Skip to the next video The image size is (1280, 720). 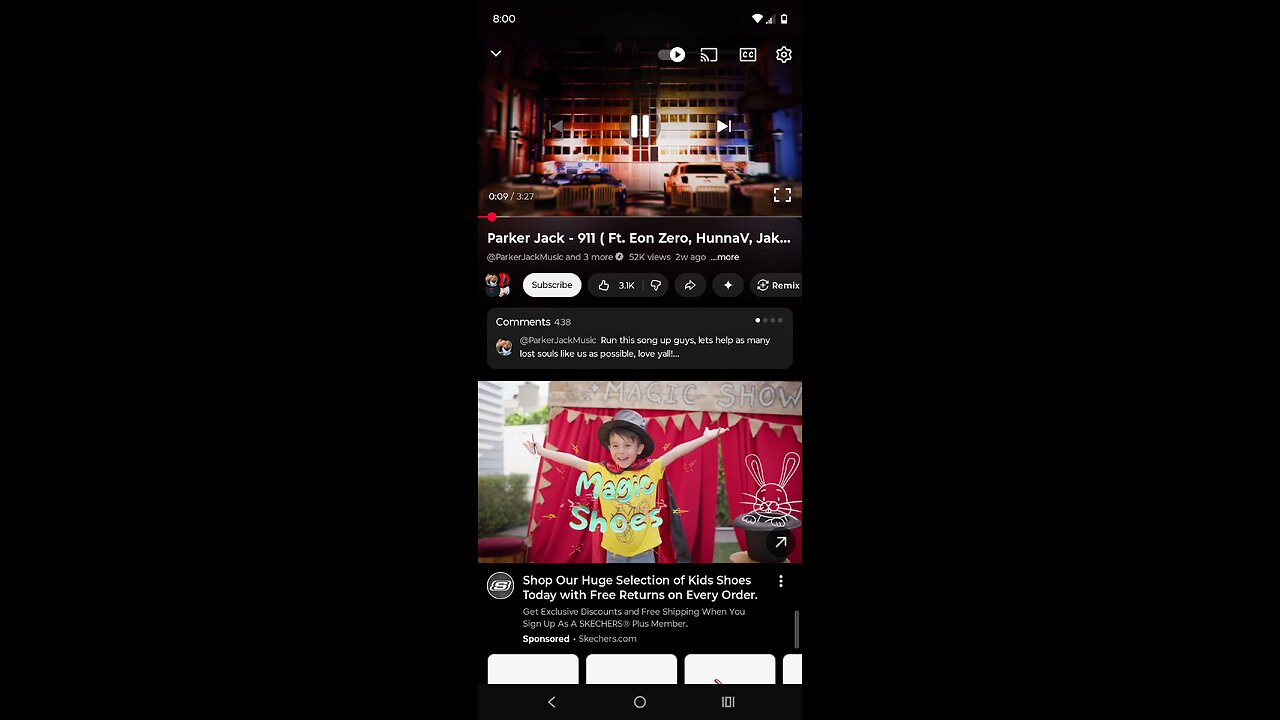point(723,126)
